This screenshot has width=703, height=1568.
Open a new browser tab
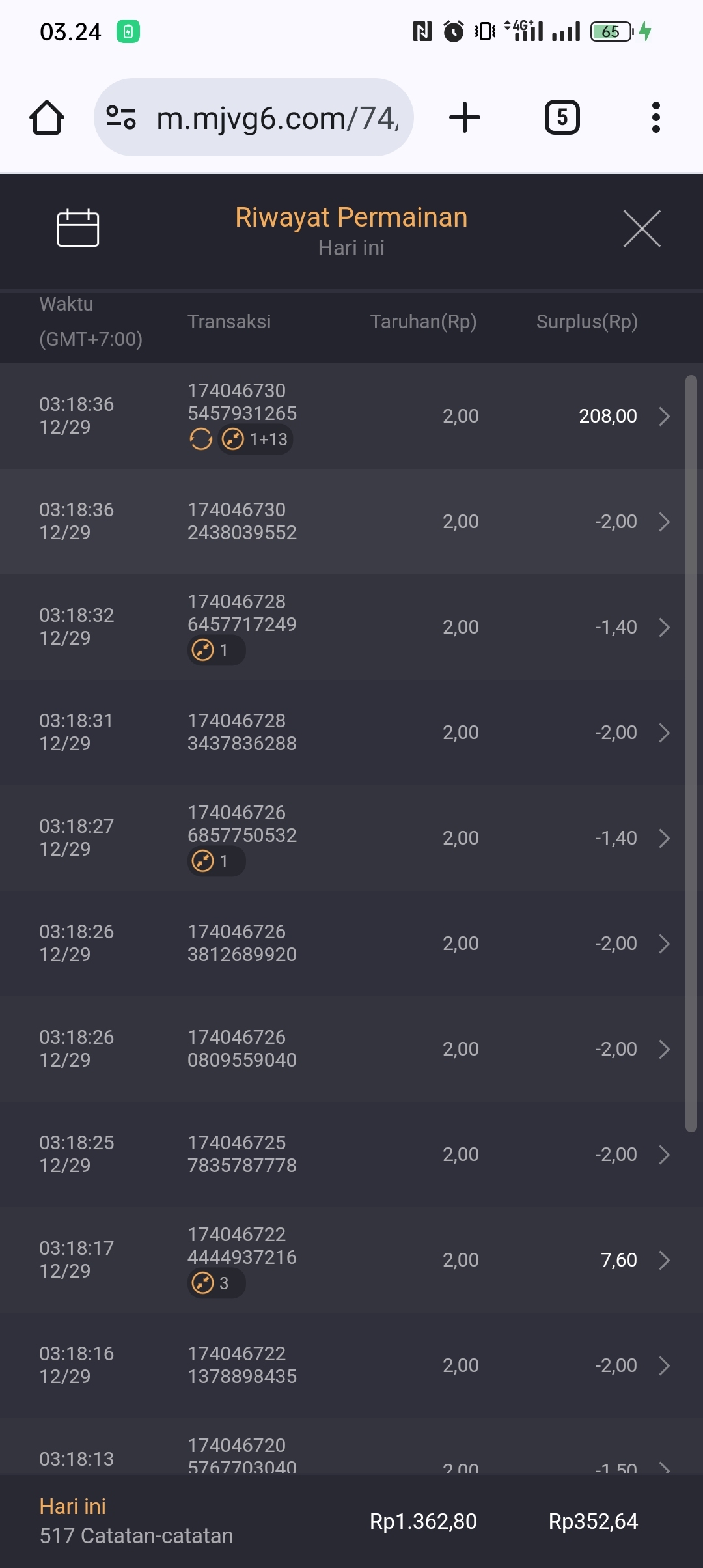tap(465, 118)
